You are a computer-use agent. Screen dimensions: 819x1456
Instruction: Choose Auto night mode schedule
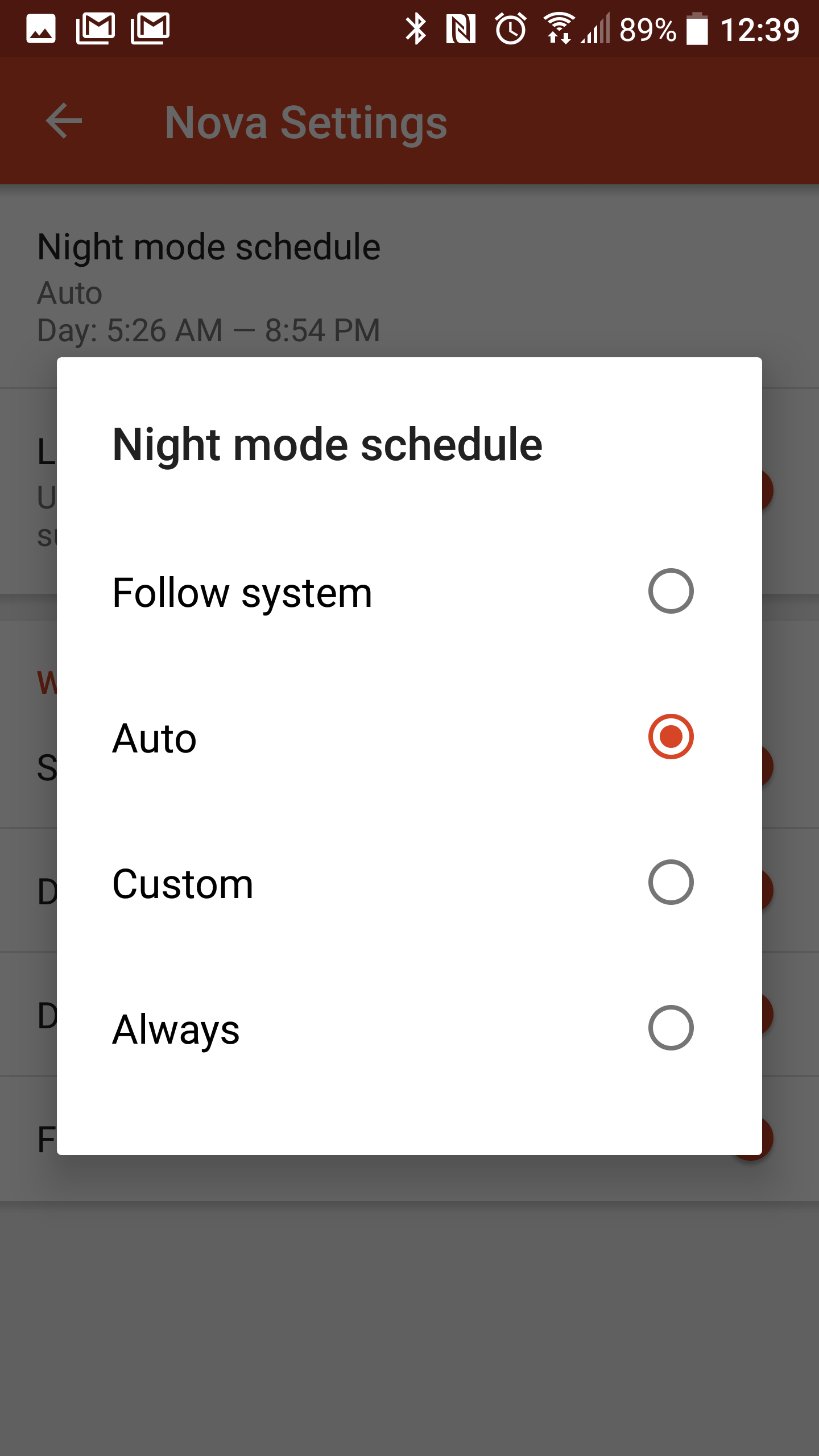(409, 737)
